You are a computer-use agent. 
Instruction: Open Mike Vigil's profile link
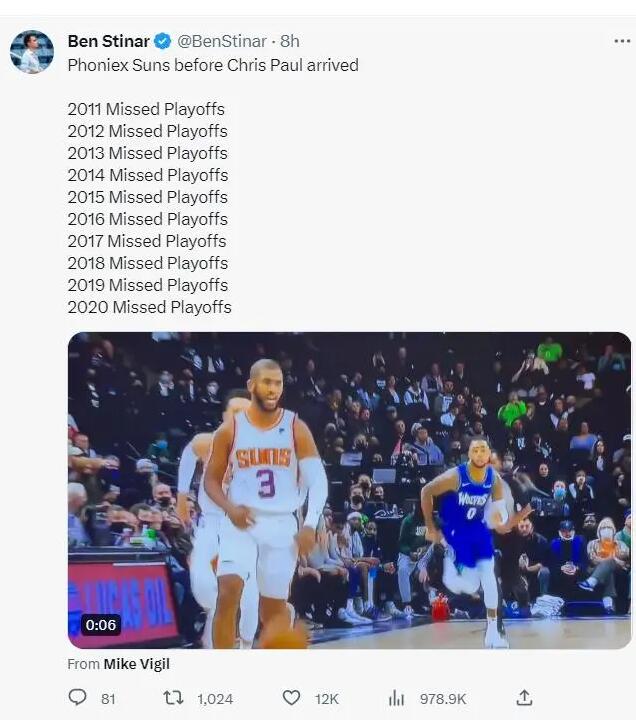[x=138, y=663]
